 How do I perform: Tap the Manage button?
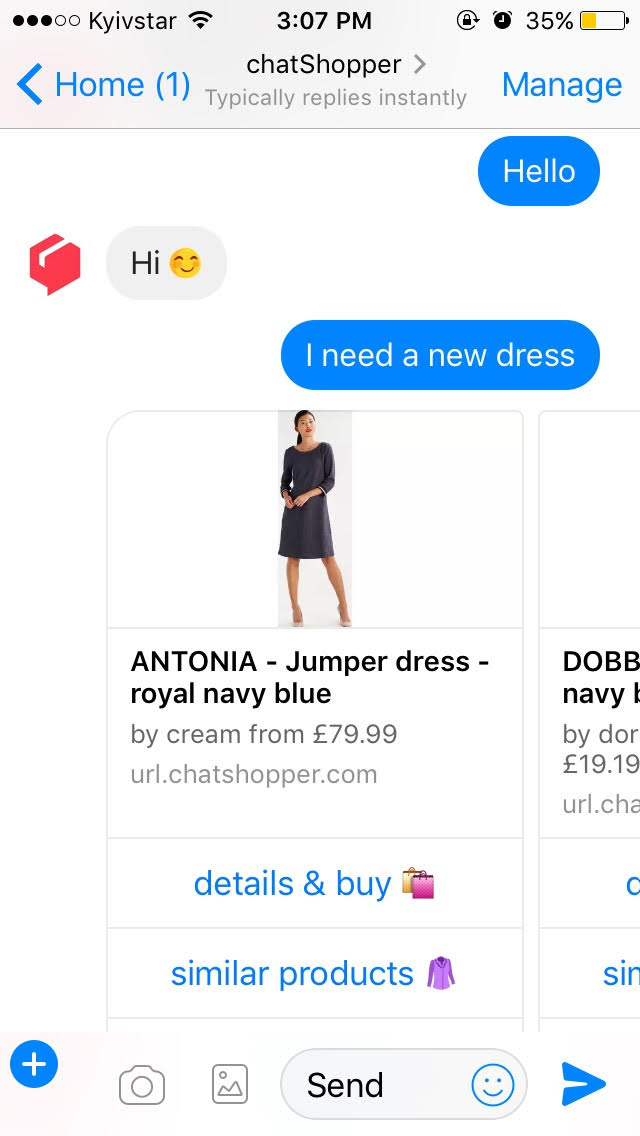click(x=562, y=85)
